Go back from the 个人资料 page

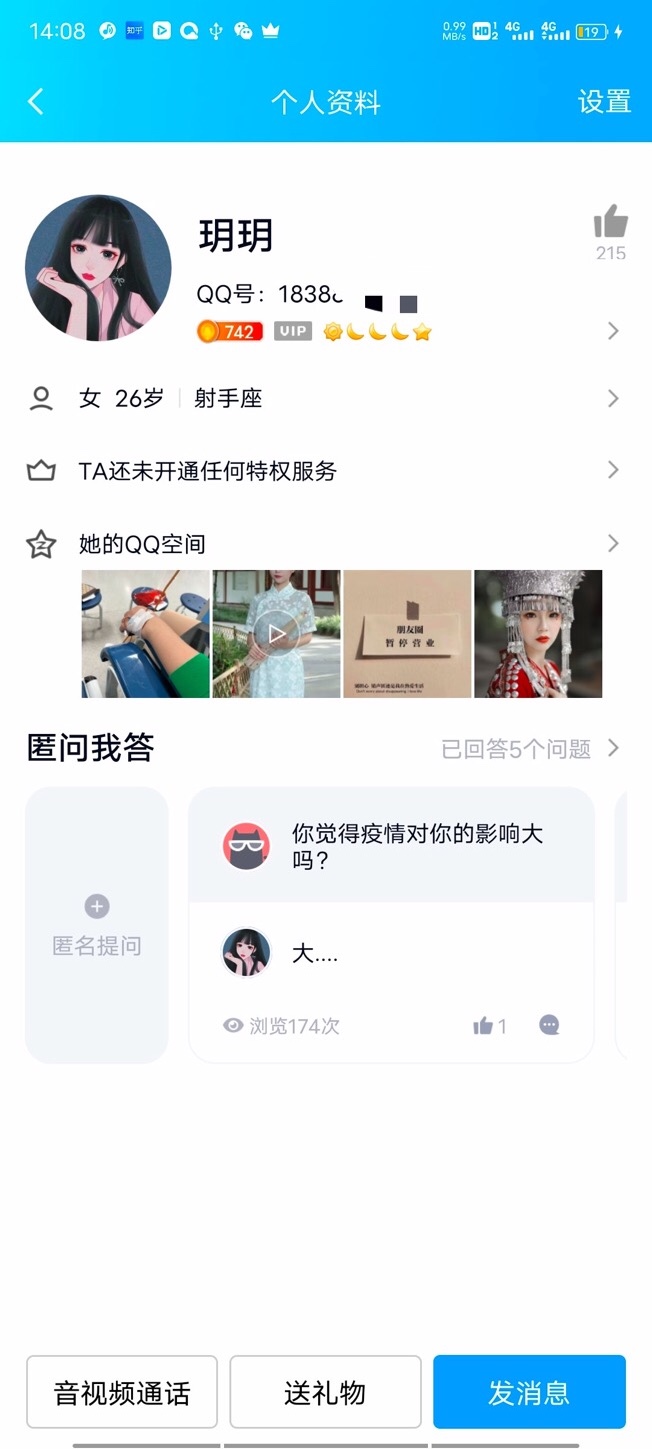pos(36,101)
